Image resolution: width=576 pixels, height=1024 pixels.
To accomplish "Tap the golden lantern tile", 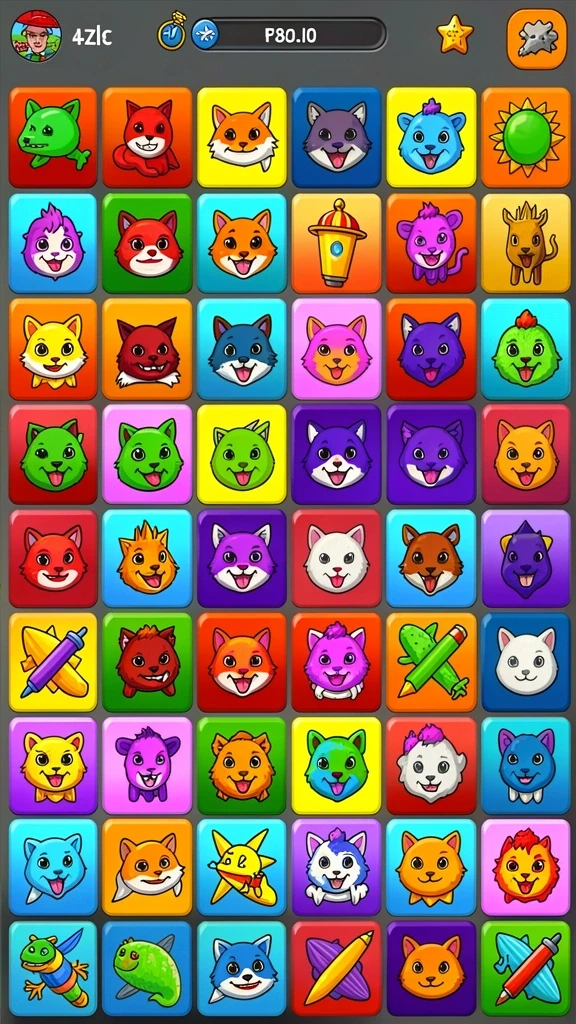I will pyautogui.click(x=336, y=243).
